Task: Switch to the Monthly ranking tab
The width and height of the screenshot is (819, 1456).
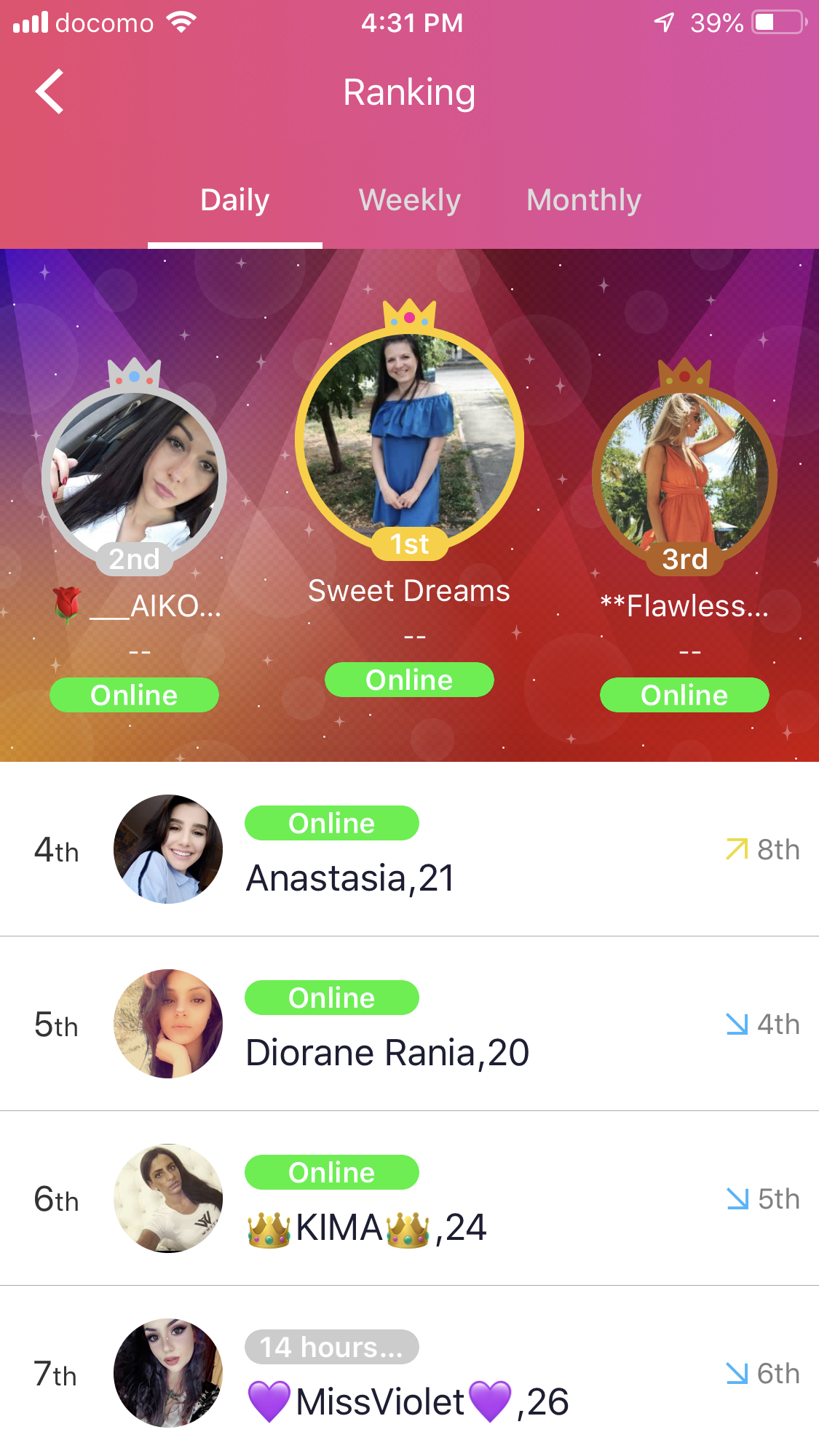Action: tap(583, 200)
